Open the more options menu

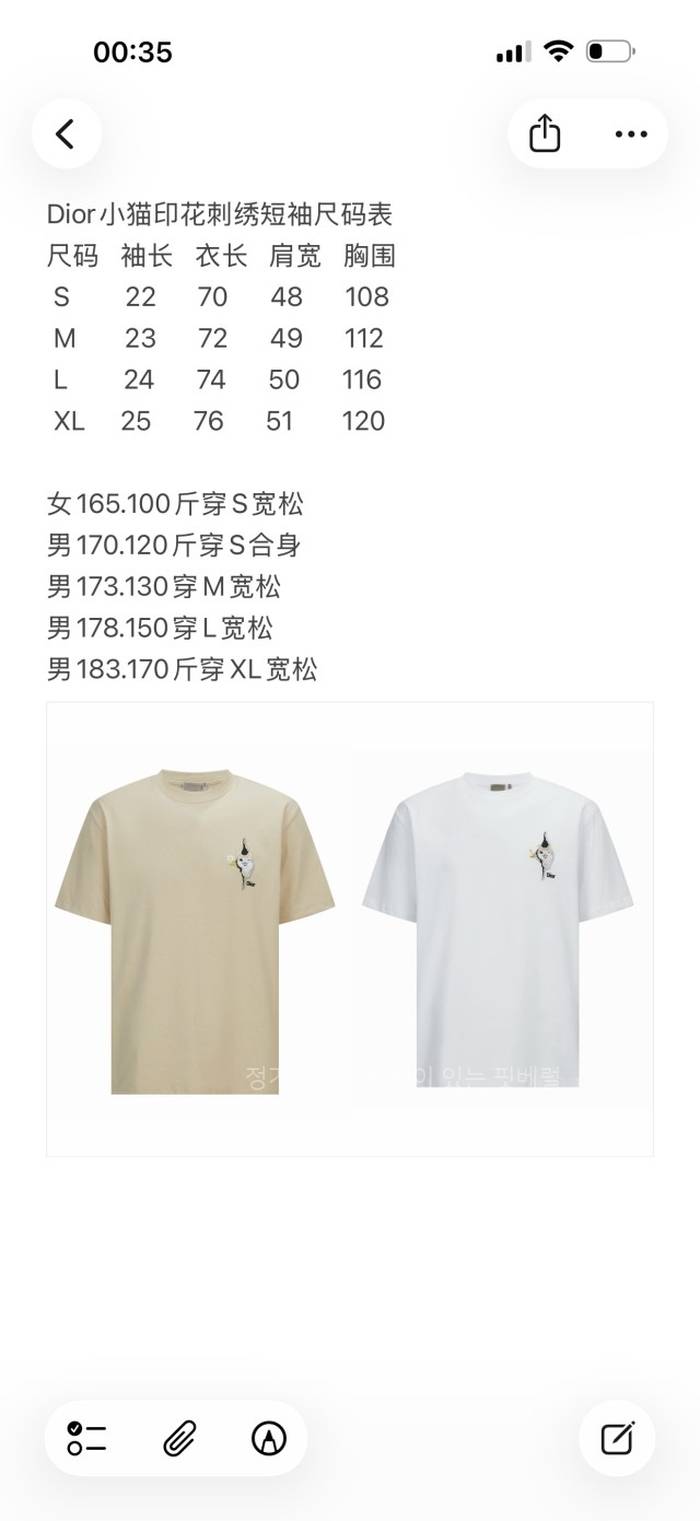[x=631, y=134]
